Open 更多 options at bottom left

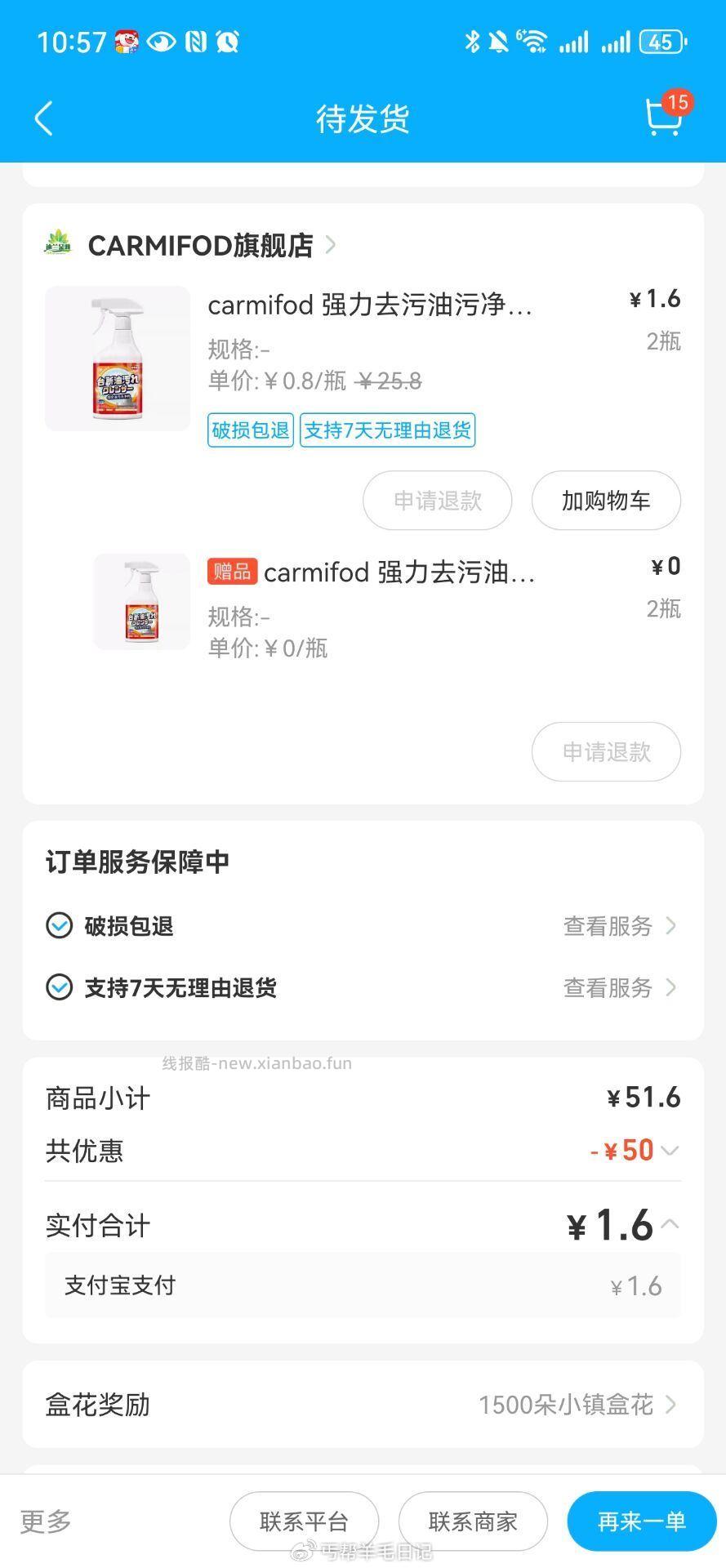[45, 1521]
